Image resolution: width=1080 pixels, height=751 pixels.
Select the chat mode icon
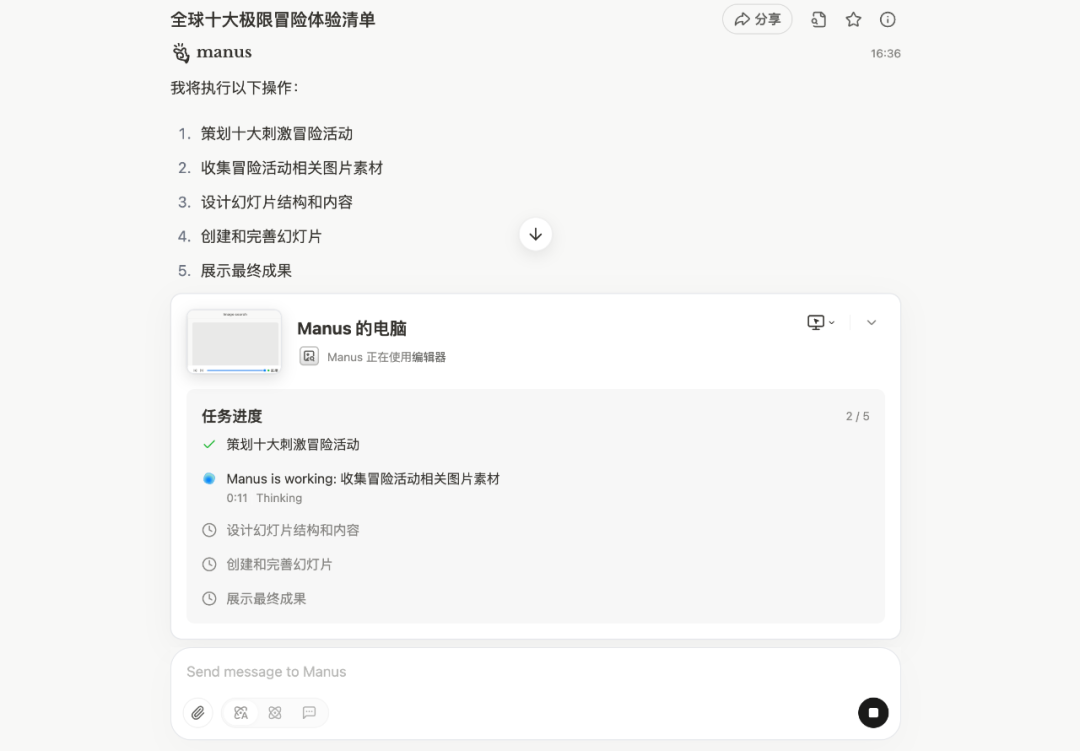point(309,713)
